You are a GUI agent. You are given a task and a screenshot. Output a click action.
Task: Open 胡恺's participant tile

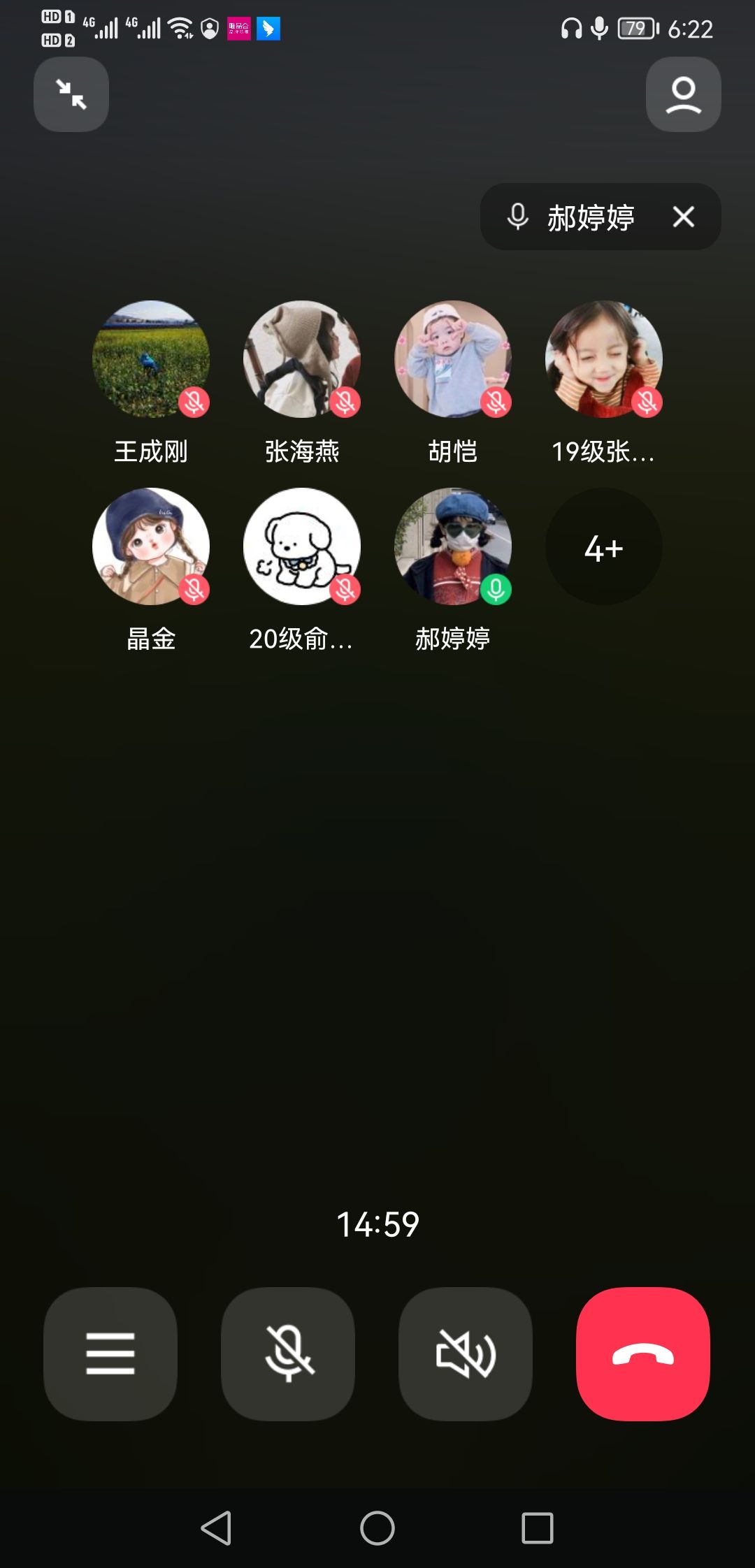tap(453, 359)
